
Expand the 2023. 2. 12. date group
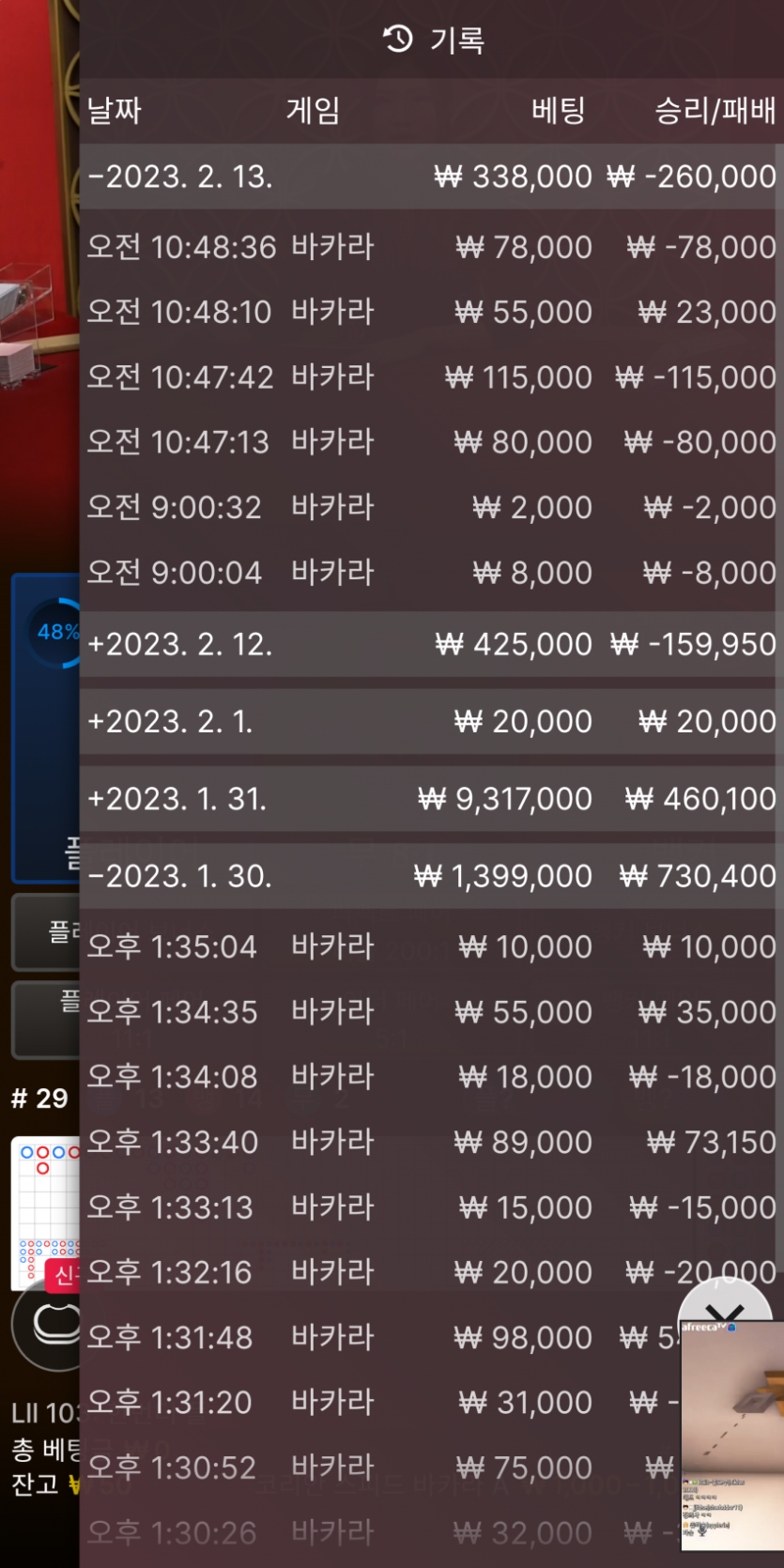180,645
